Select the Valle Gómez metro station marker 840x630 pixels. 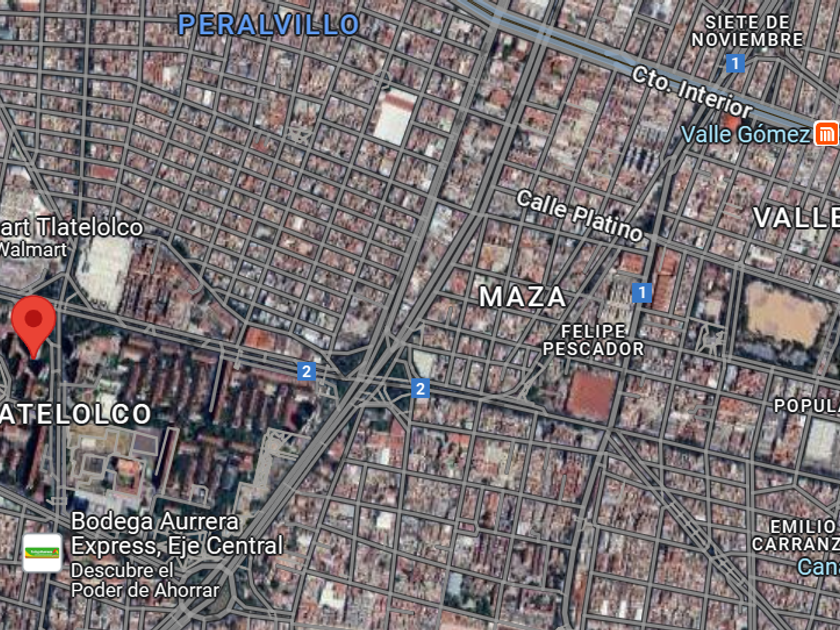click(825, 134)
